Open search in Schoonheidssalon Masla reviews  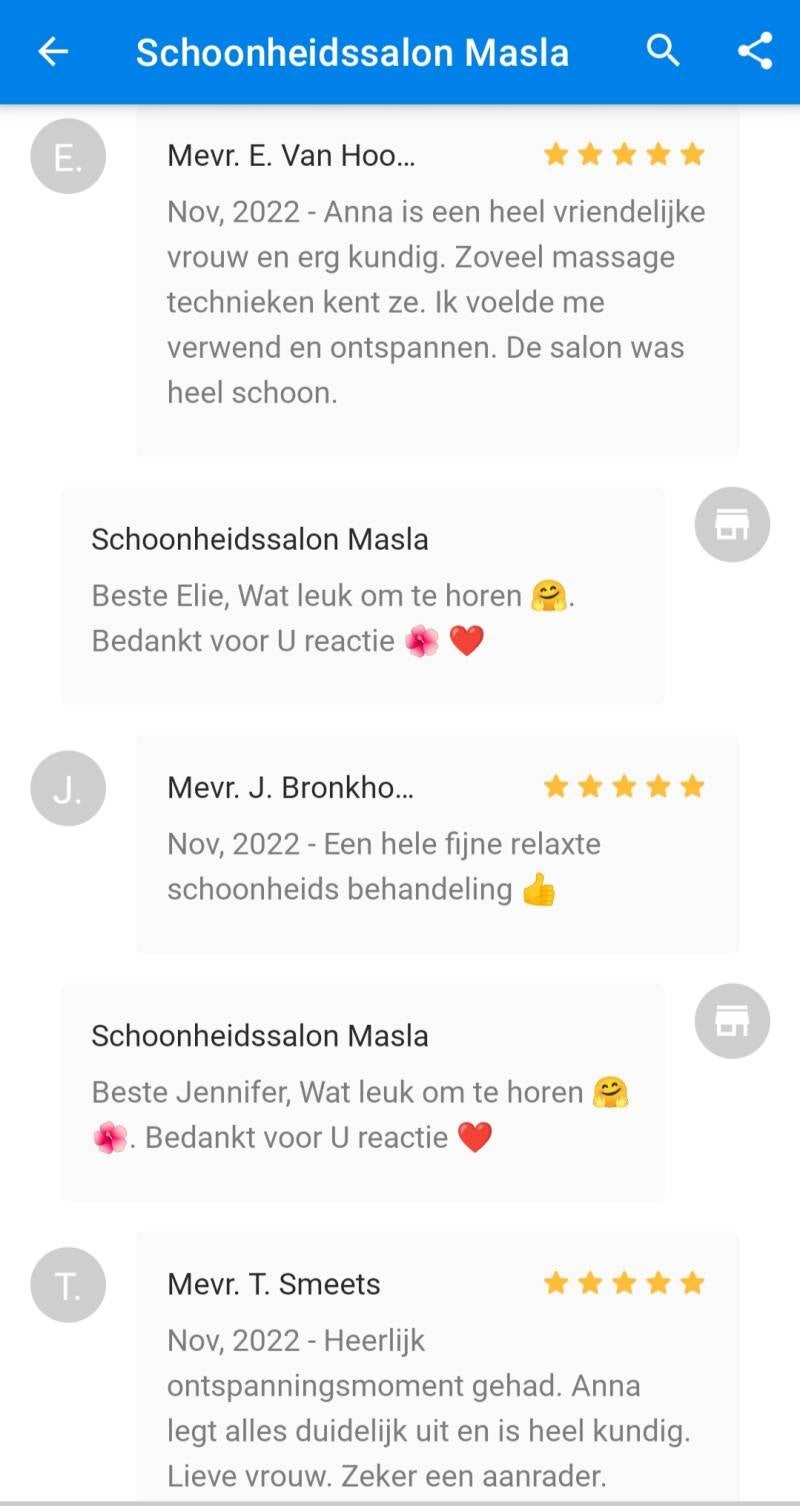(x=662, y=50)
